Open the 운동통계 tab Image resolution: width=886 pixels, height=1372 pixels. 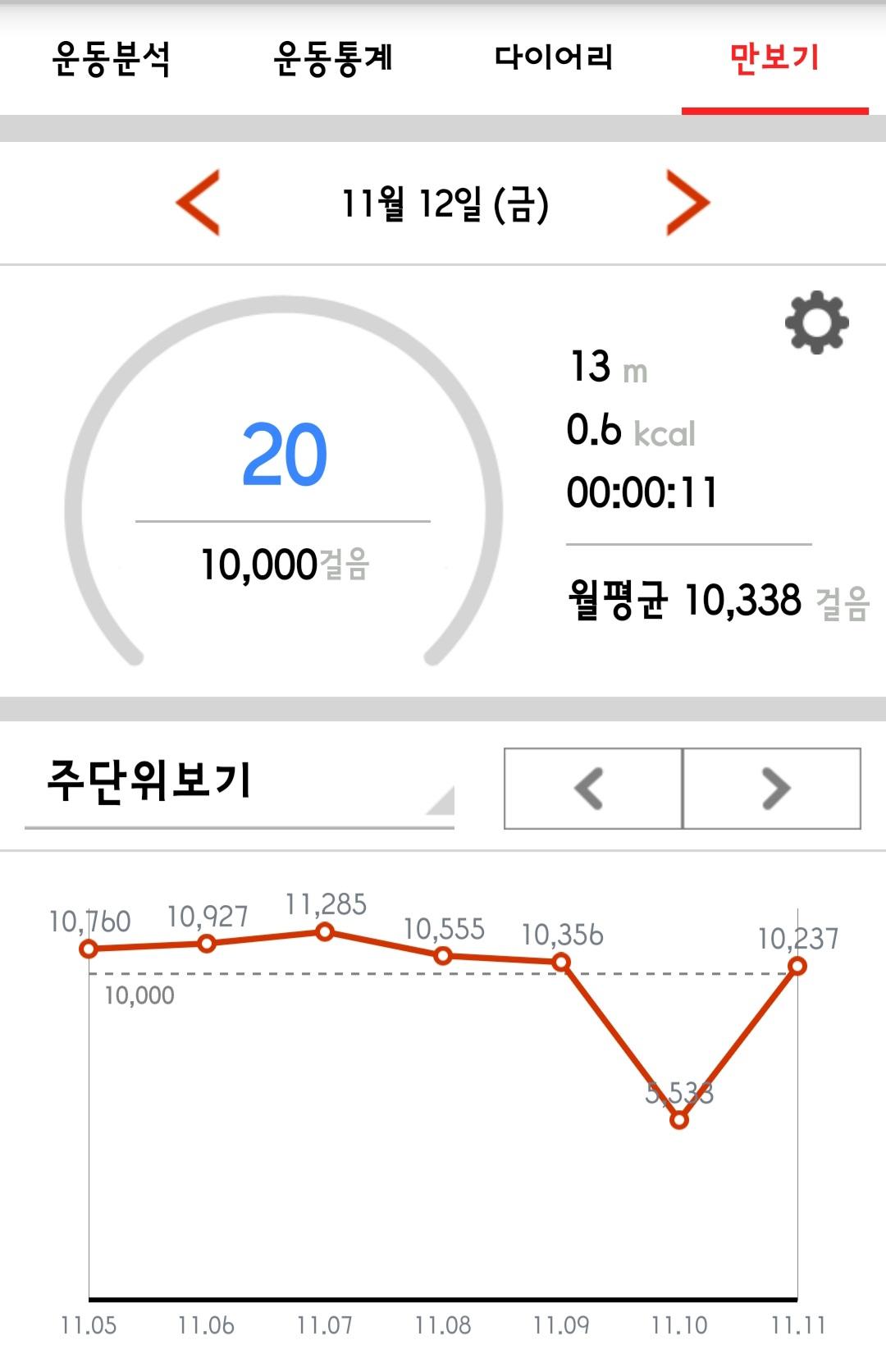(x=332, y=59)
